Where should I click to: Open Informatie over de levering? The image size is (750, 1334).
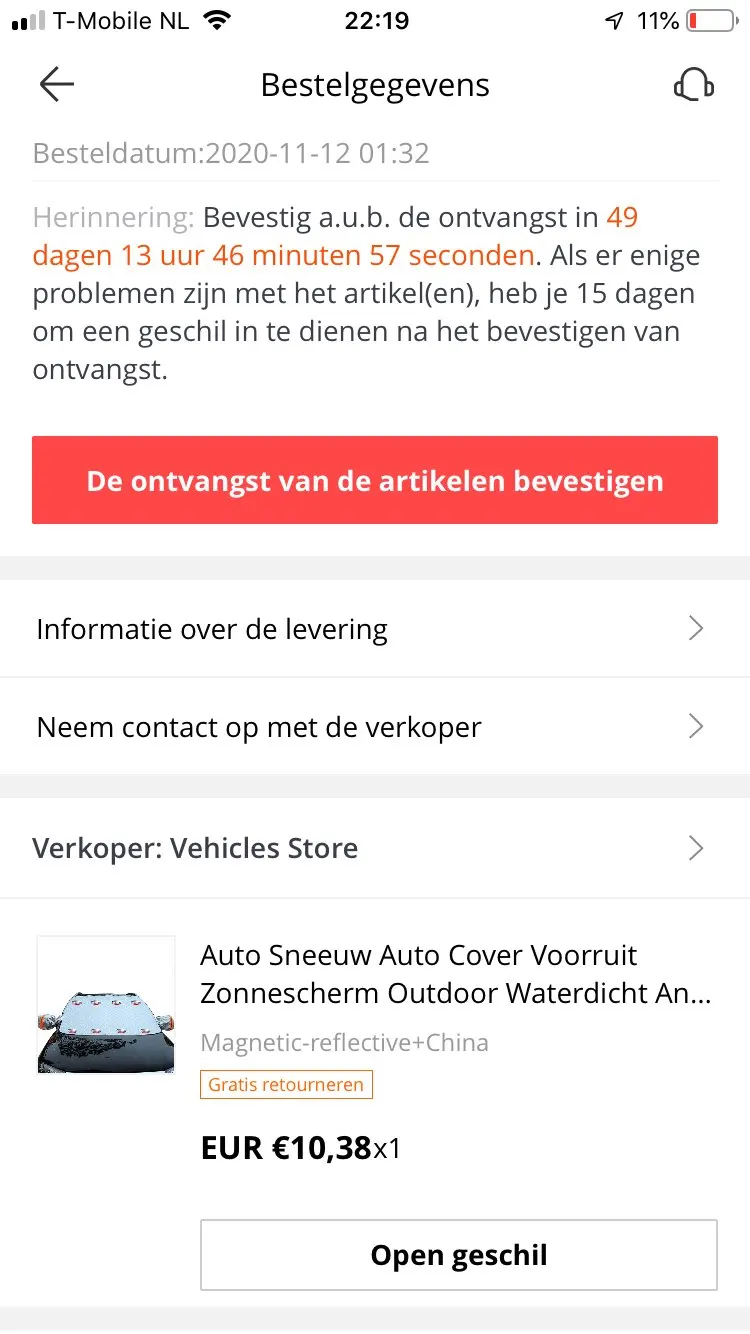point(375,629)
